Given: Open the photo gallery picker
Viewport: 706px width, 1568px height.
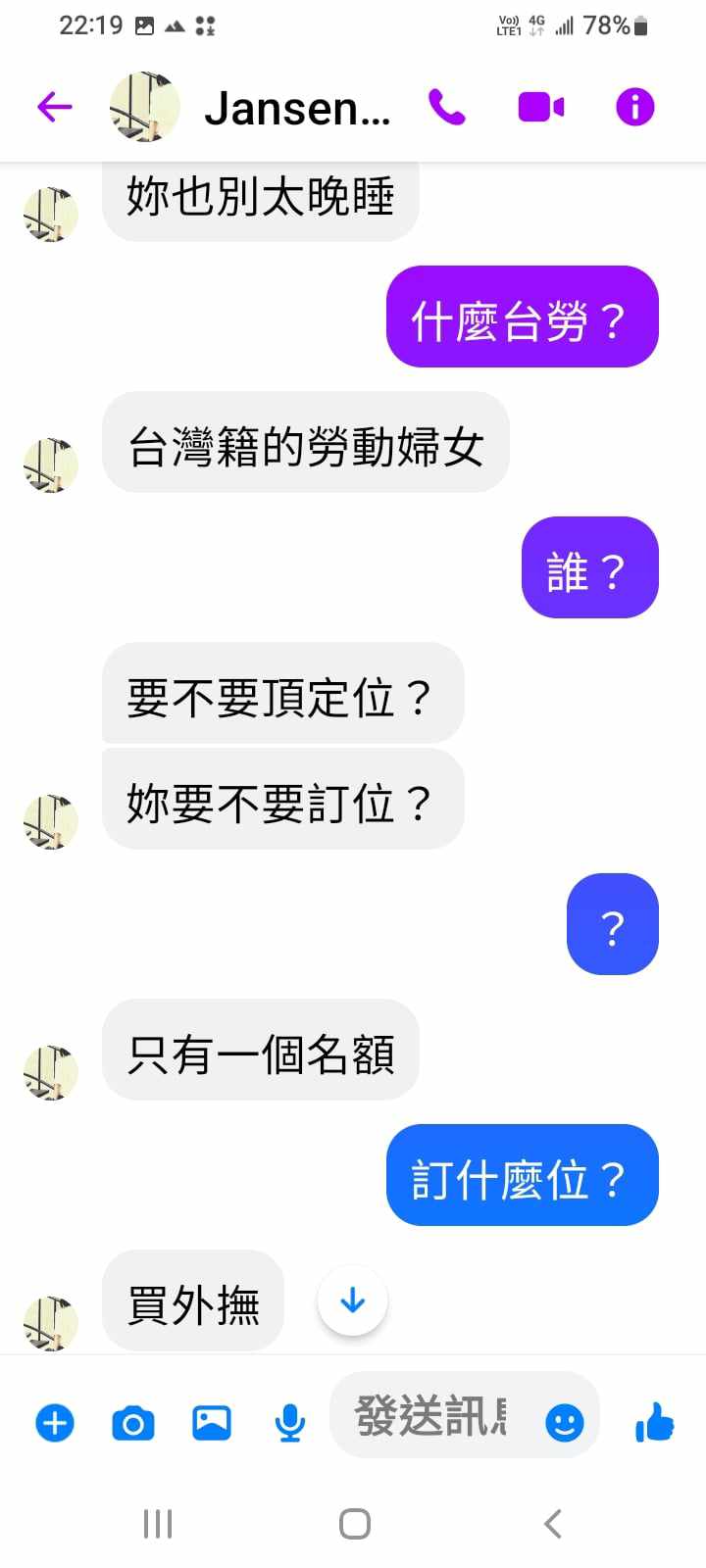Looking at the screenshot, I should click(x=212, y=1422).
